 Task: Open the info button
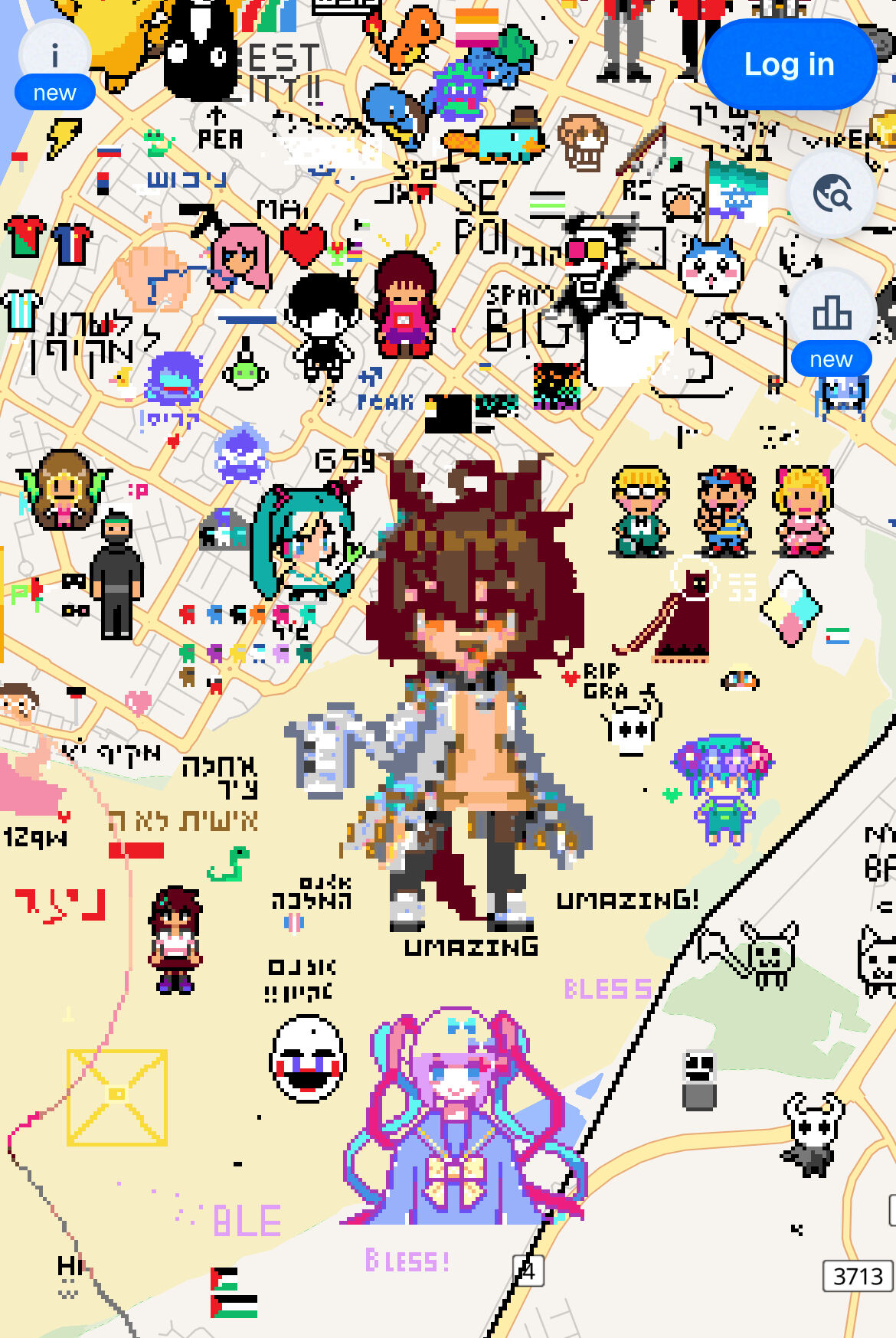tap(54, 57)
